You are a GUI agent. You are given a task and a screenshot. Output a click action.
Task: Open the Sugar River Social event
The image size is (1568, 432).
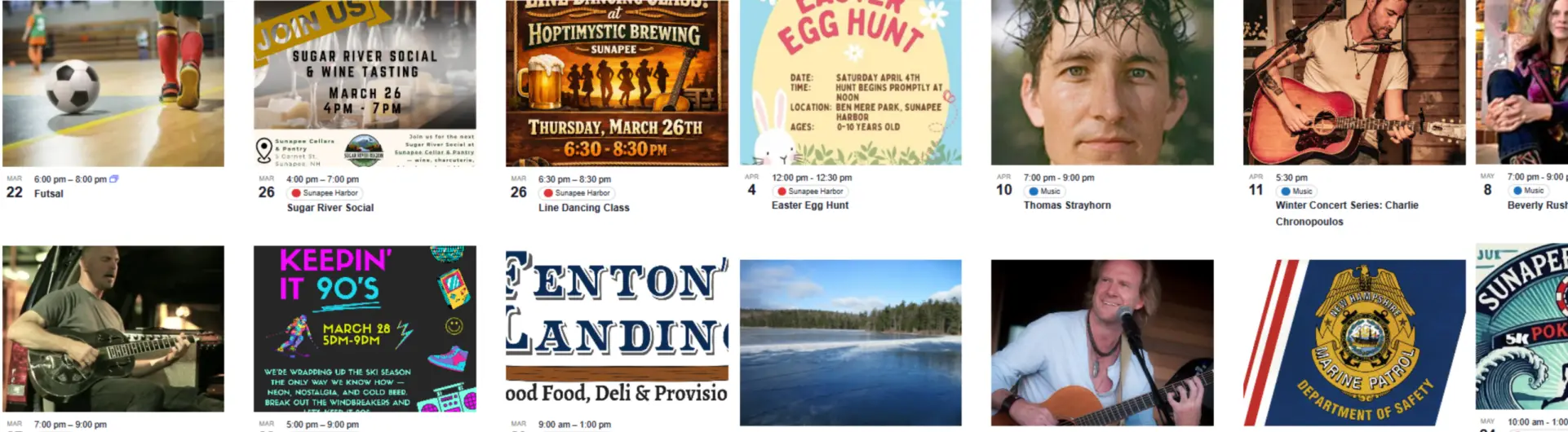point(330,208)
